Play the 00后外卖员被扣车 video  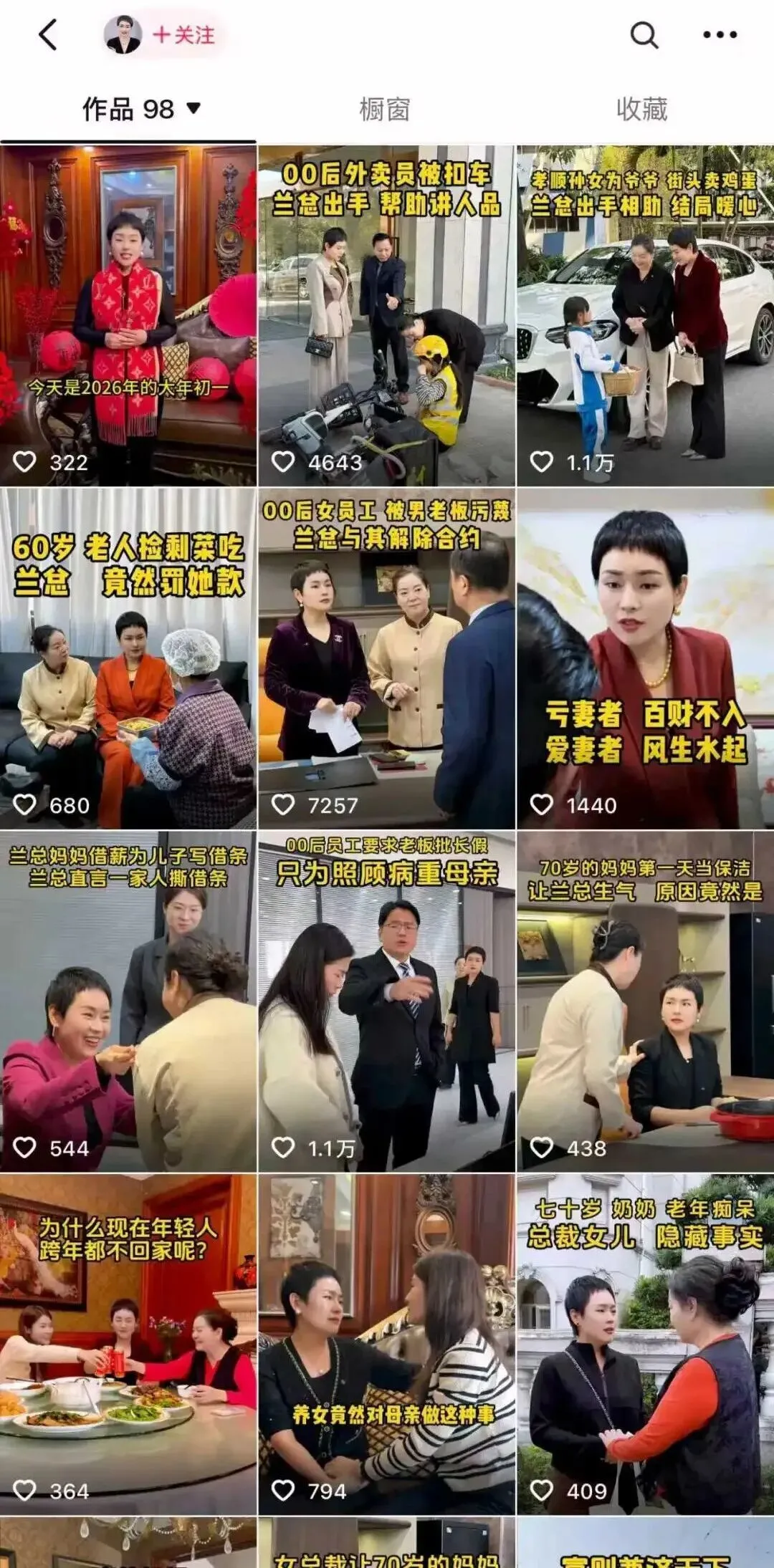point(386,315)
